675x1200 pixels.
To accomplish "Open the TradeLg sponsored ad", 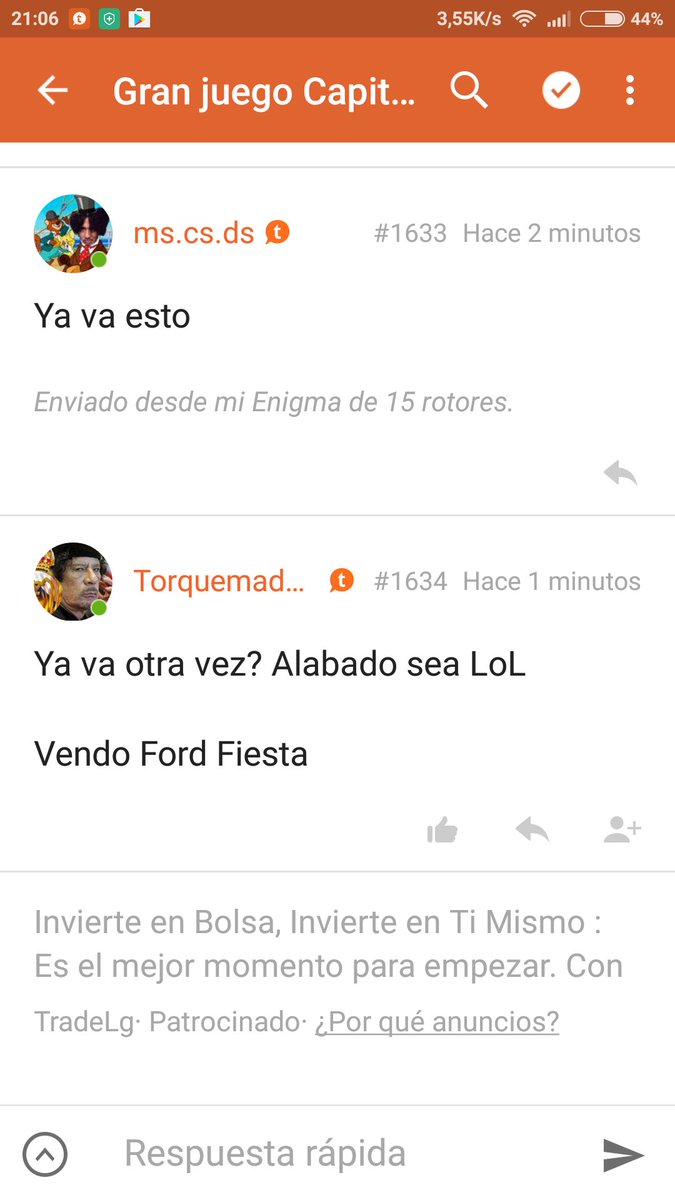I will click(x=329, y=944).
